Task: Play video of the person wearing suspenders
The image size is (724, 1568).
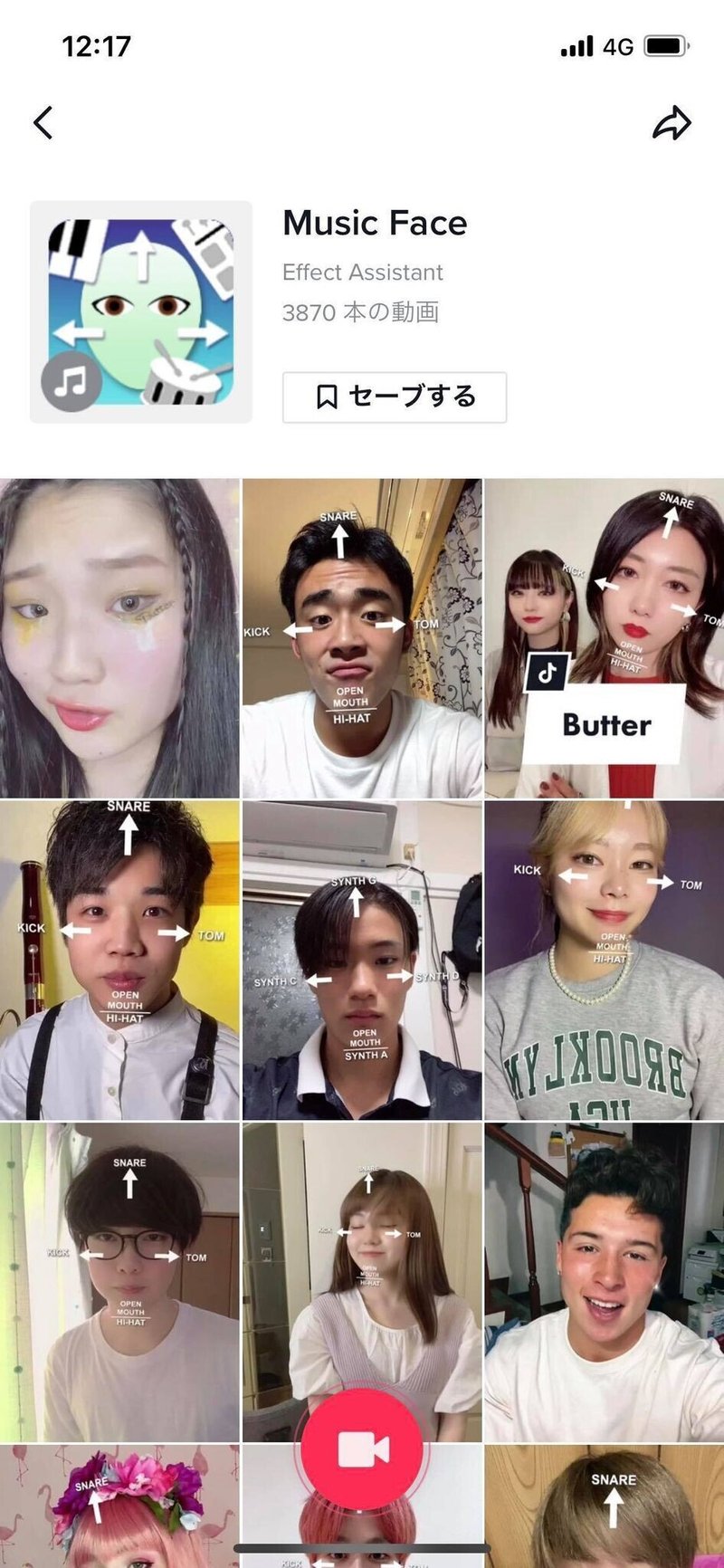Action: (119, 960)
